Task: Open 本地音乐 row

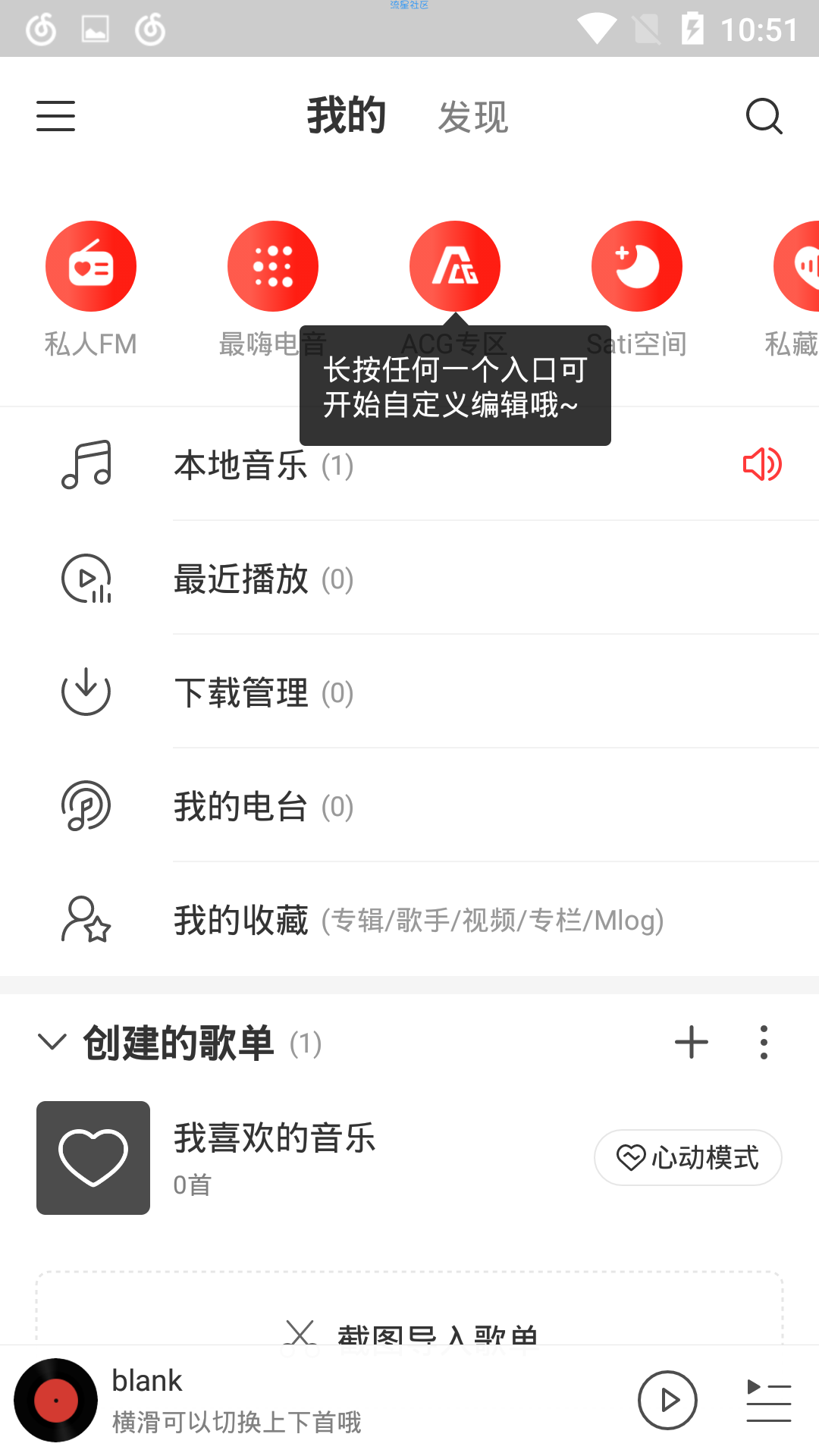Action: [409, 465]
